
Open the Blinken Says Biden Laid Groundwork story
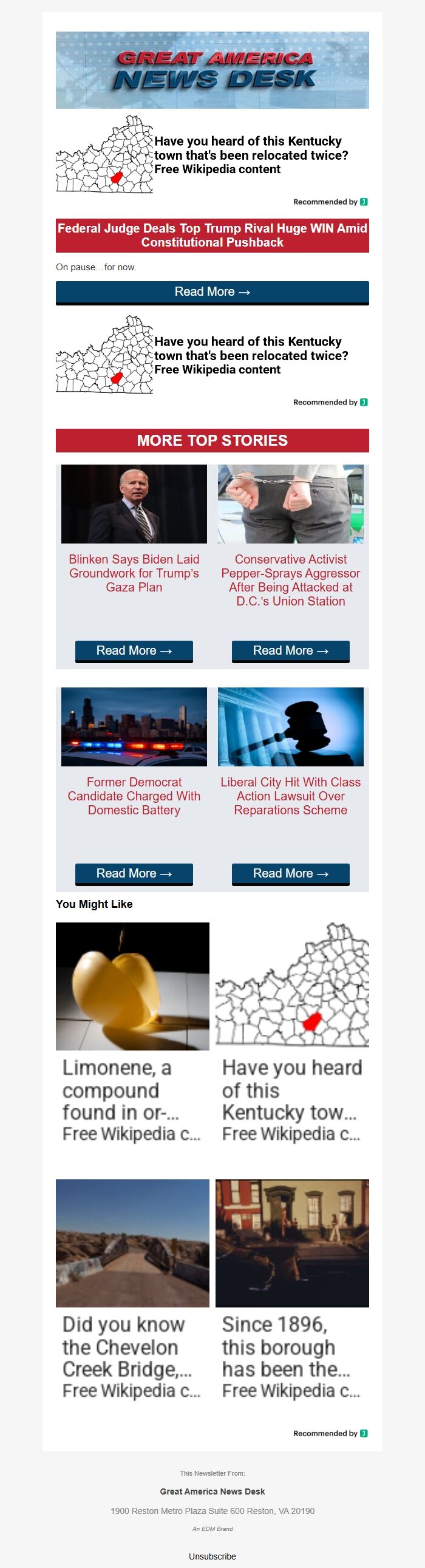point(134,573)
